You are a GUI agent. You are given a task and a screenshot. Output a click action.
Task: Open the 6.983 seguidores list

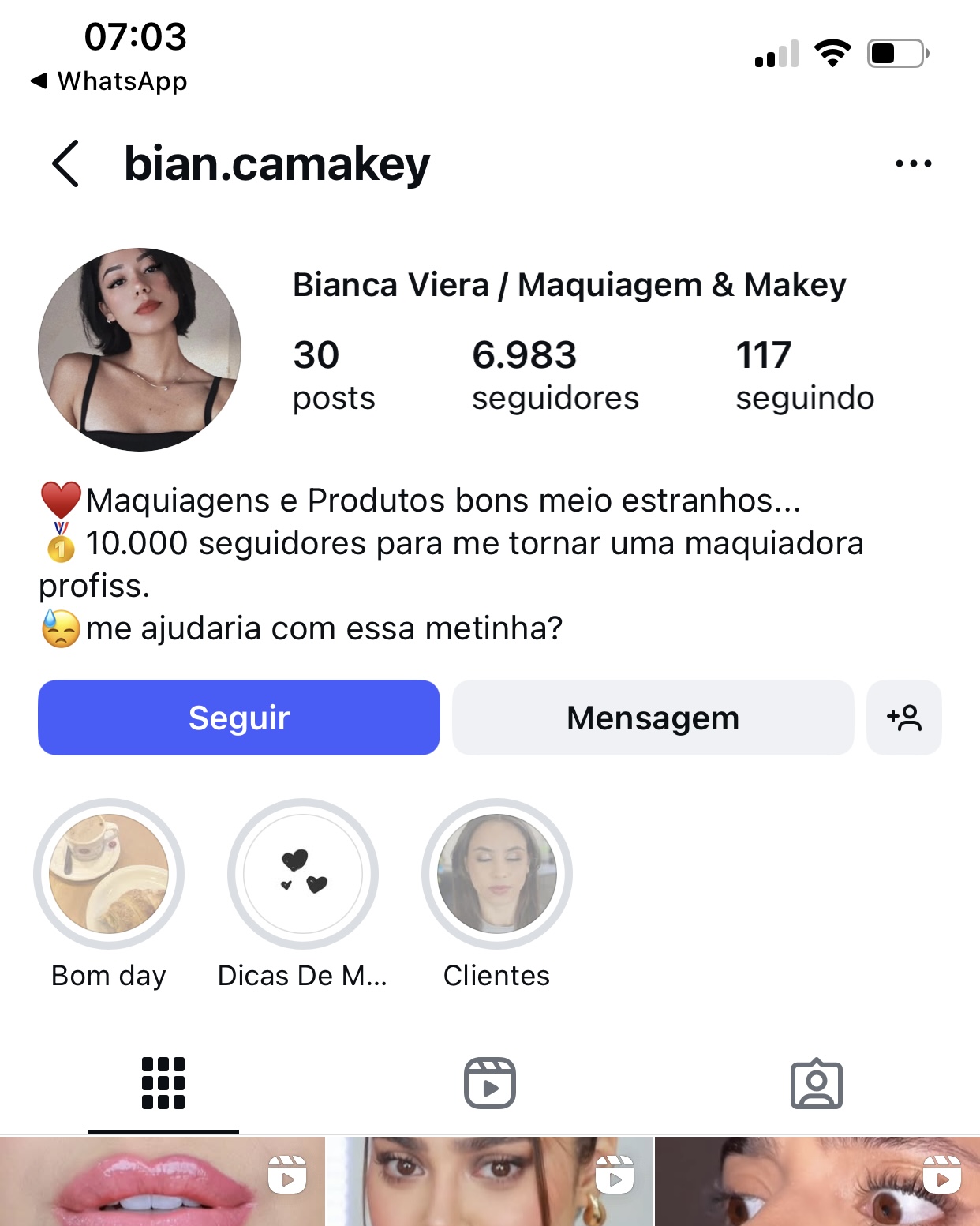(x=555, y=375)
